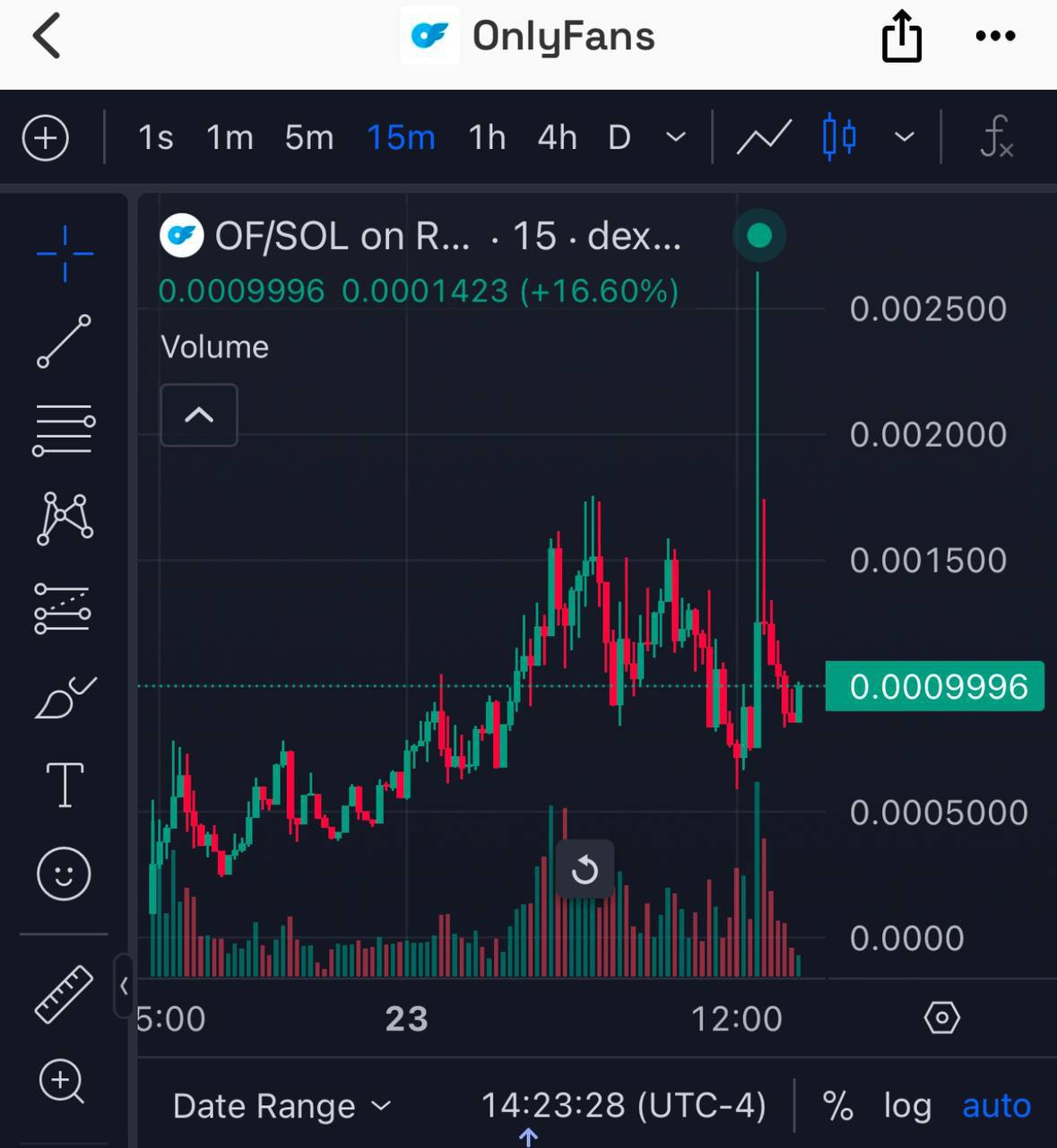1057x1148 pixels.
Task: Go back using the top-left arrow
Action: [x=47, y=37]
